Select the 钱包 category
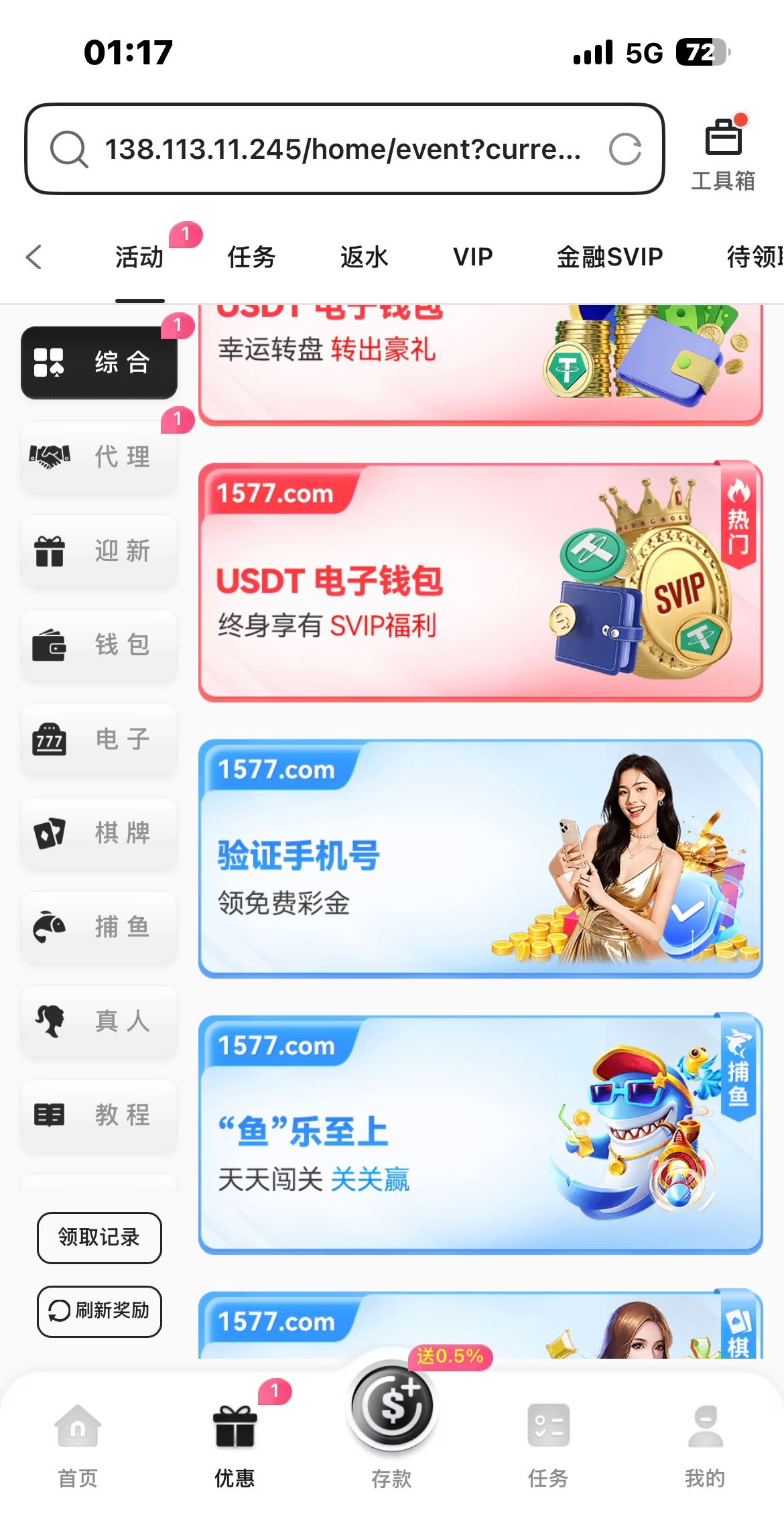784x1535 pixels. 99,645
